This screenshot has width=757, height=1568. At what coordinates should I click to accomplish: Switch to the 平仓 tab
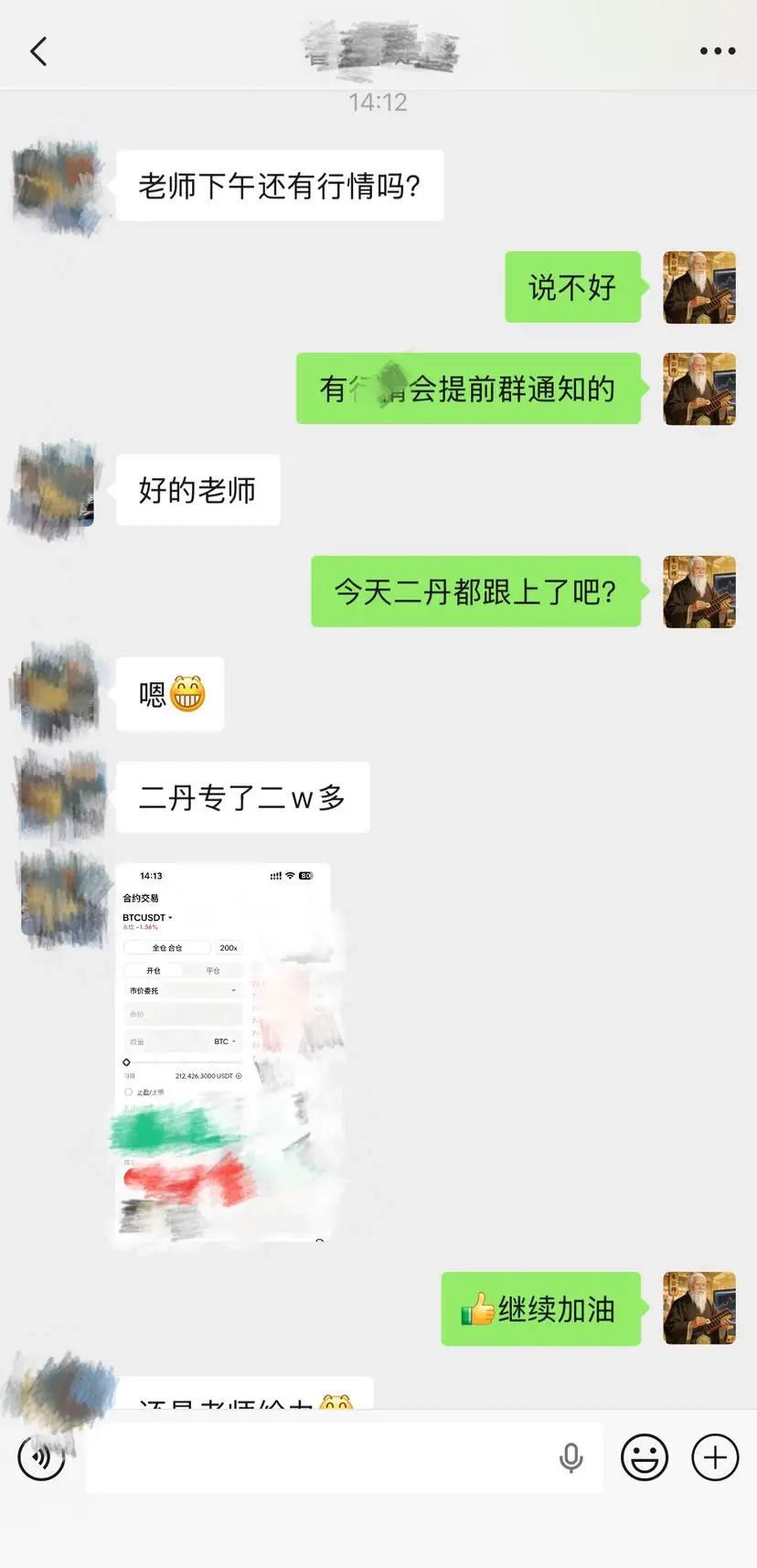pos(212,970)
